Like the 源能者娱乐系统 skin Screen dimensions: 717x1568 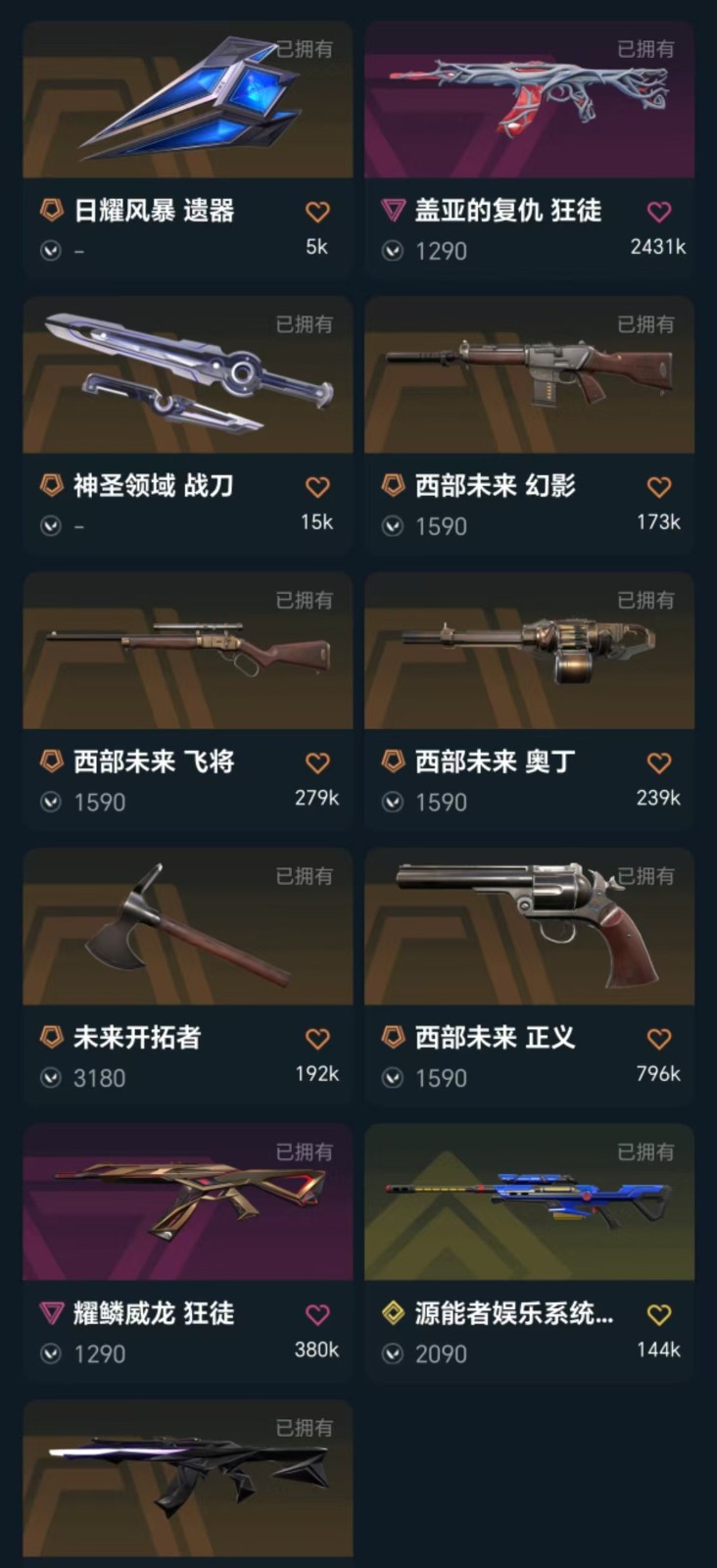pyautogui.click(x=659, y=1314)
